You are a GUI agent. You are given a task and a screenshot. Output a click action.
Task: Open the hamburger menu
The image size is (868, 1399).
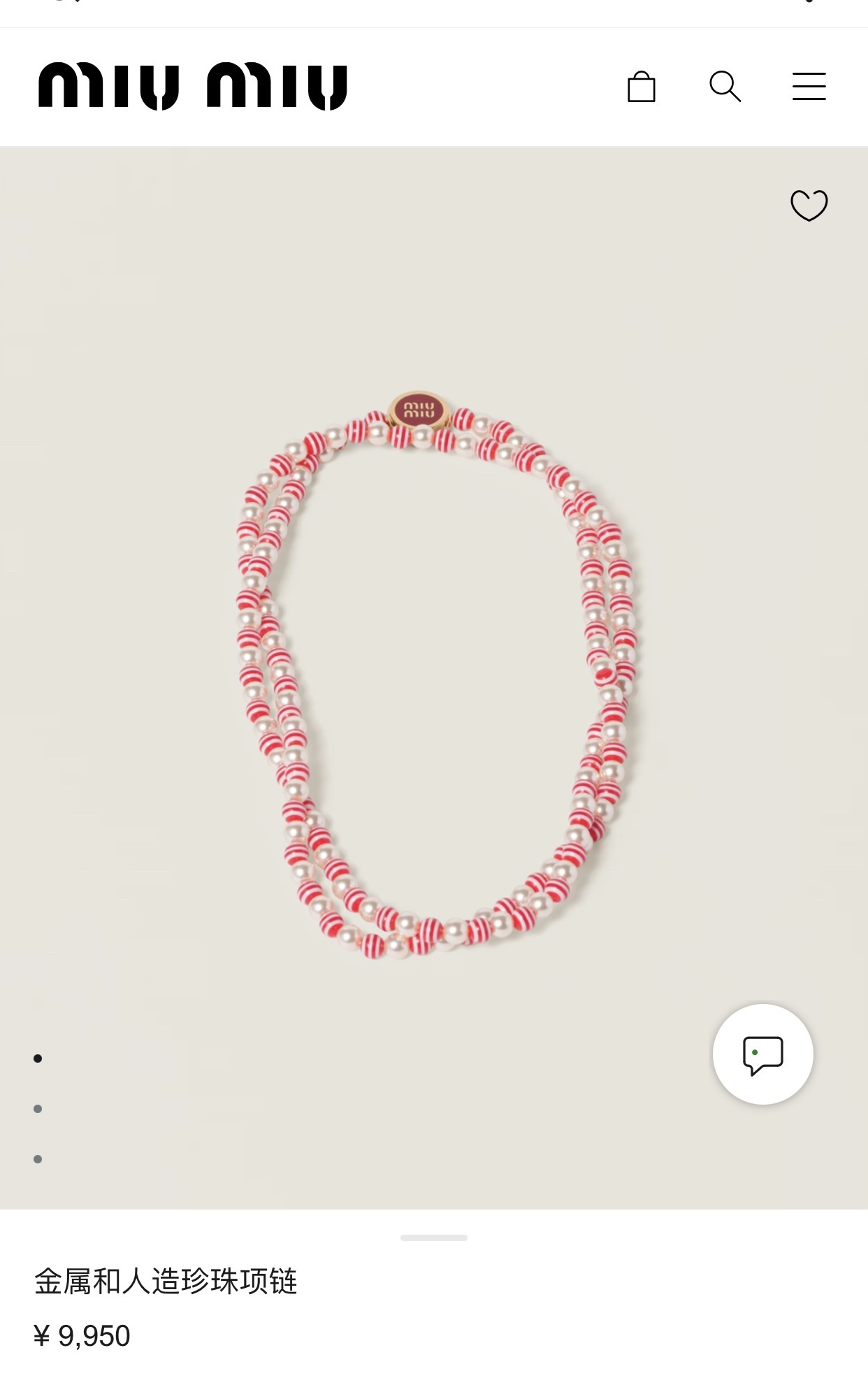coord(809,87)
